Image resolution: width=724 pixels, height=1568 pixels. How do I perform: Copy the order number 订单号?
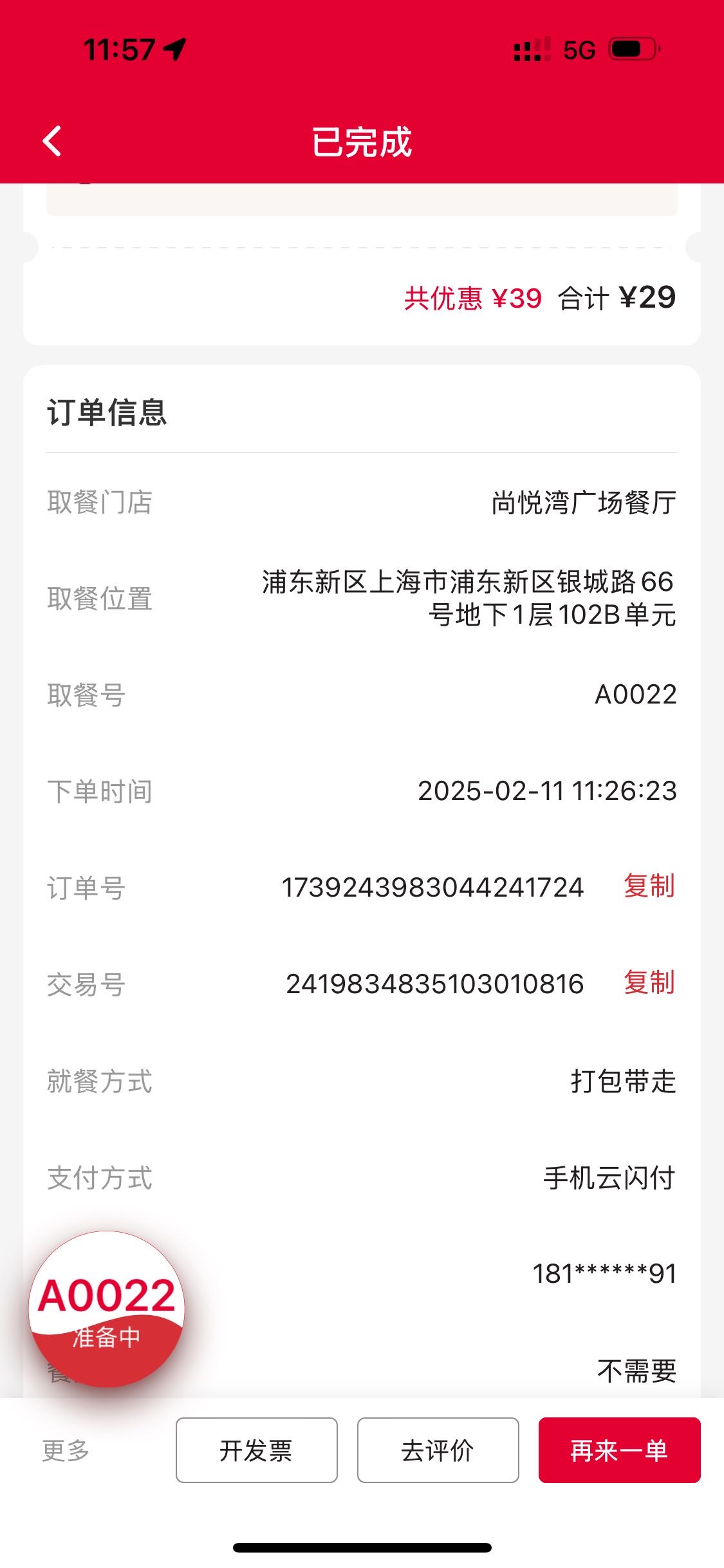pos(649,886)
